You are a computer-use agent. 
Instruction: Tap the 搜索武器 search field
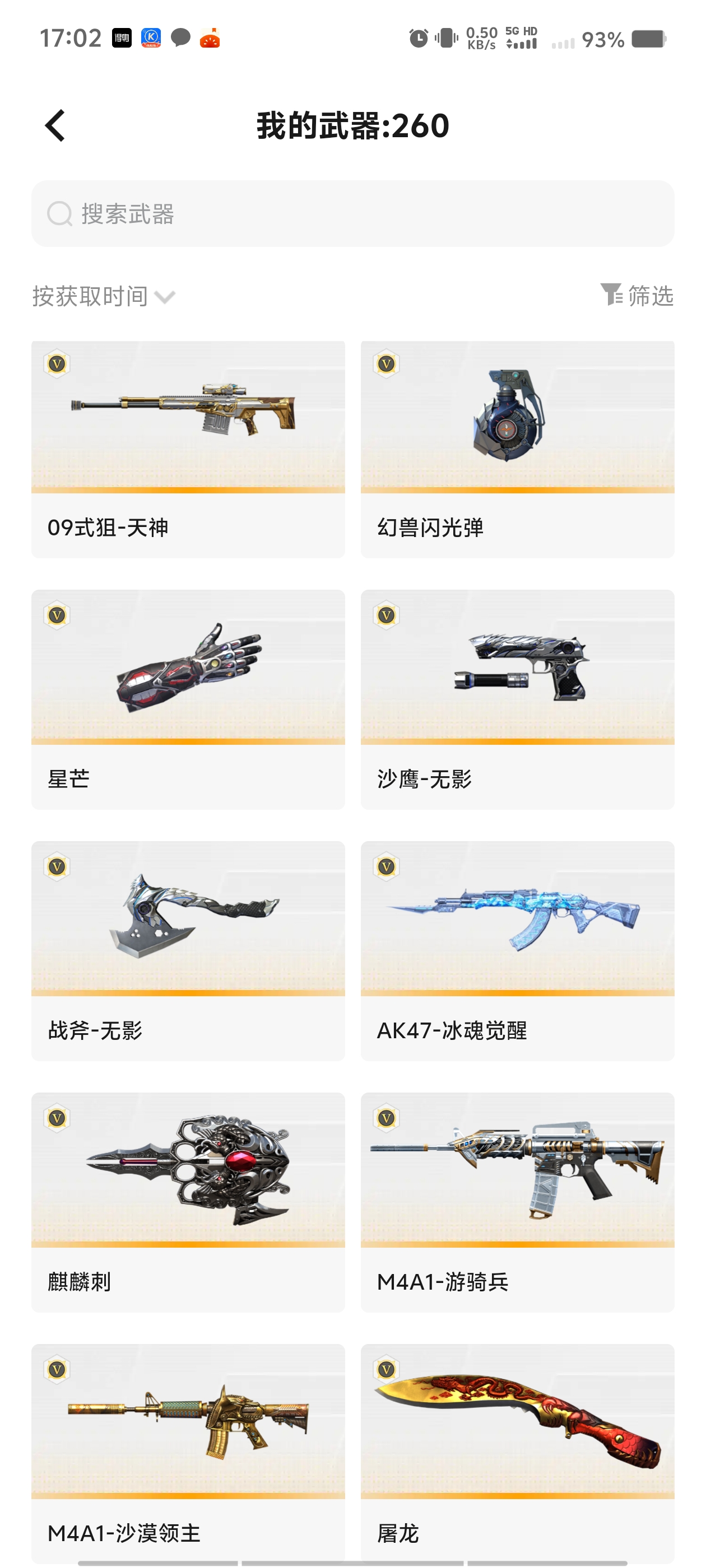(x=352, y=214)
